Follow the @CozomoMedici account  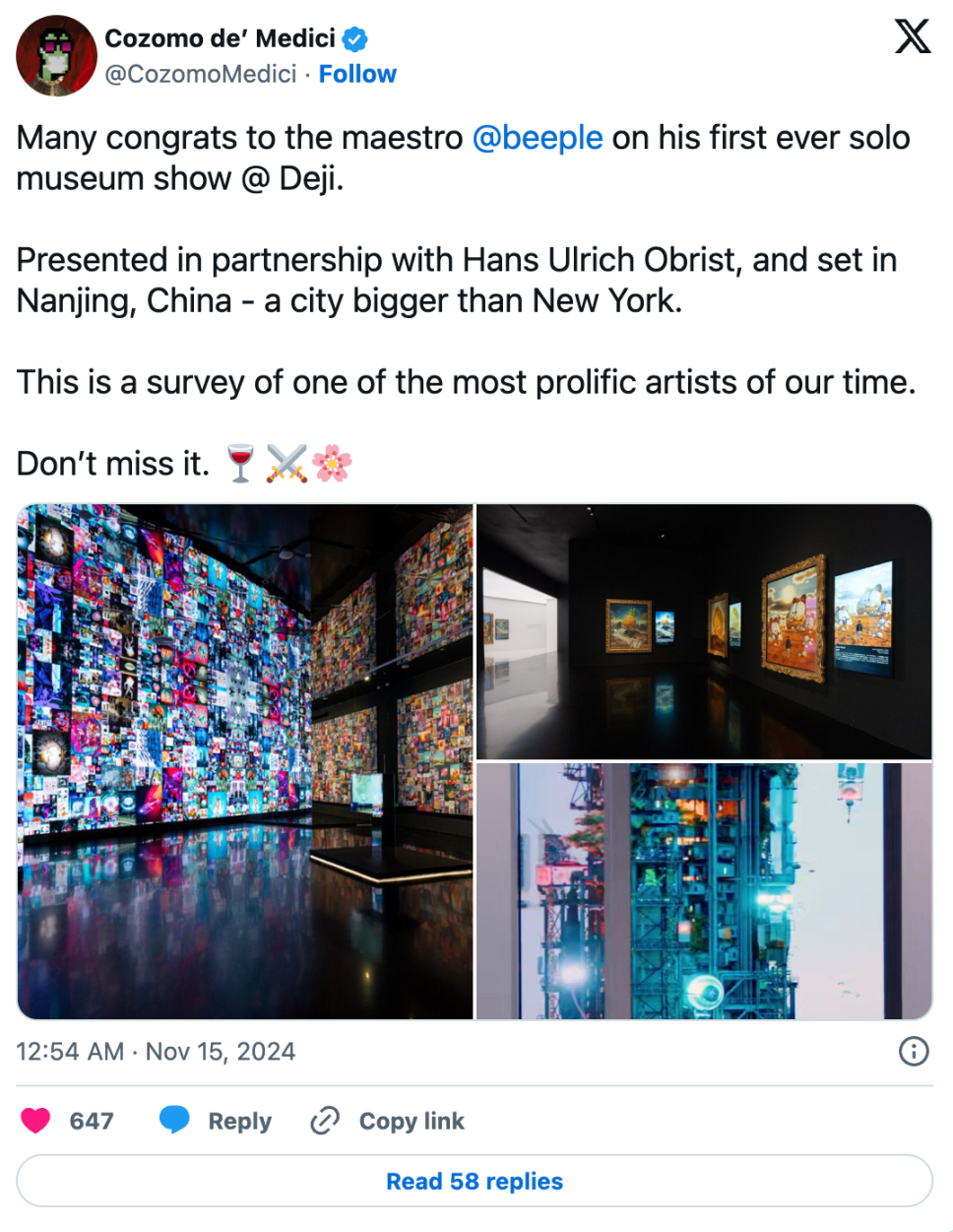click(x=356, y=75)
